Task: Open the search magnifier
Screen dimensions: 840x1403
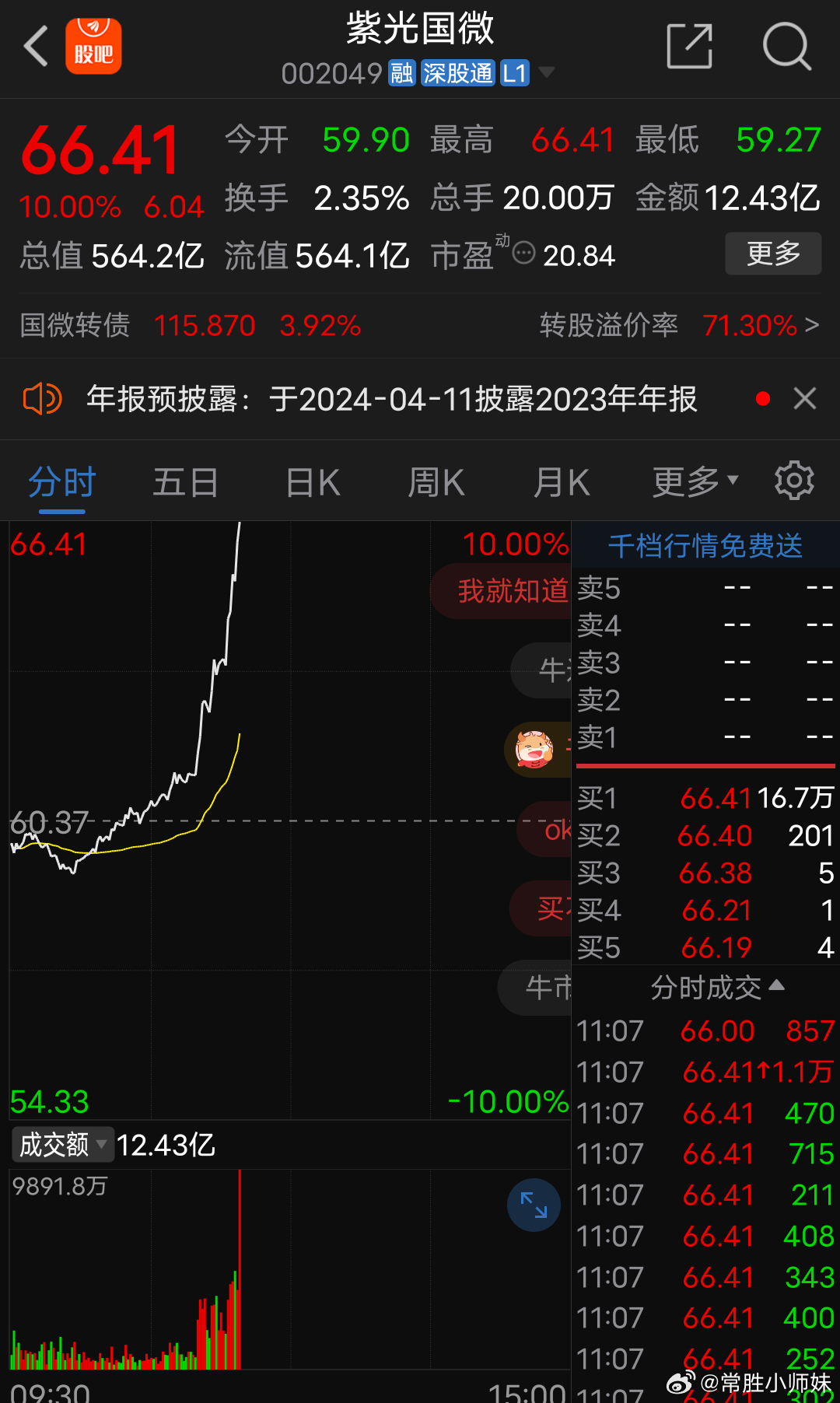Action: [x=786, y=47]
